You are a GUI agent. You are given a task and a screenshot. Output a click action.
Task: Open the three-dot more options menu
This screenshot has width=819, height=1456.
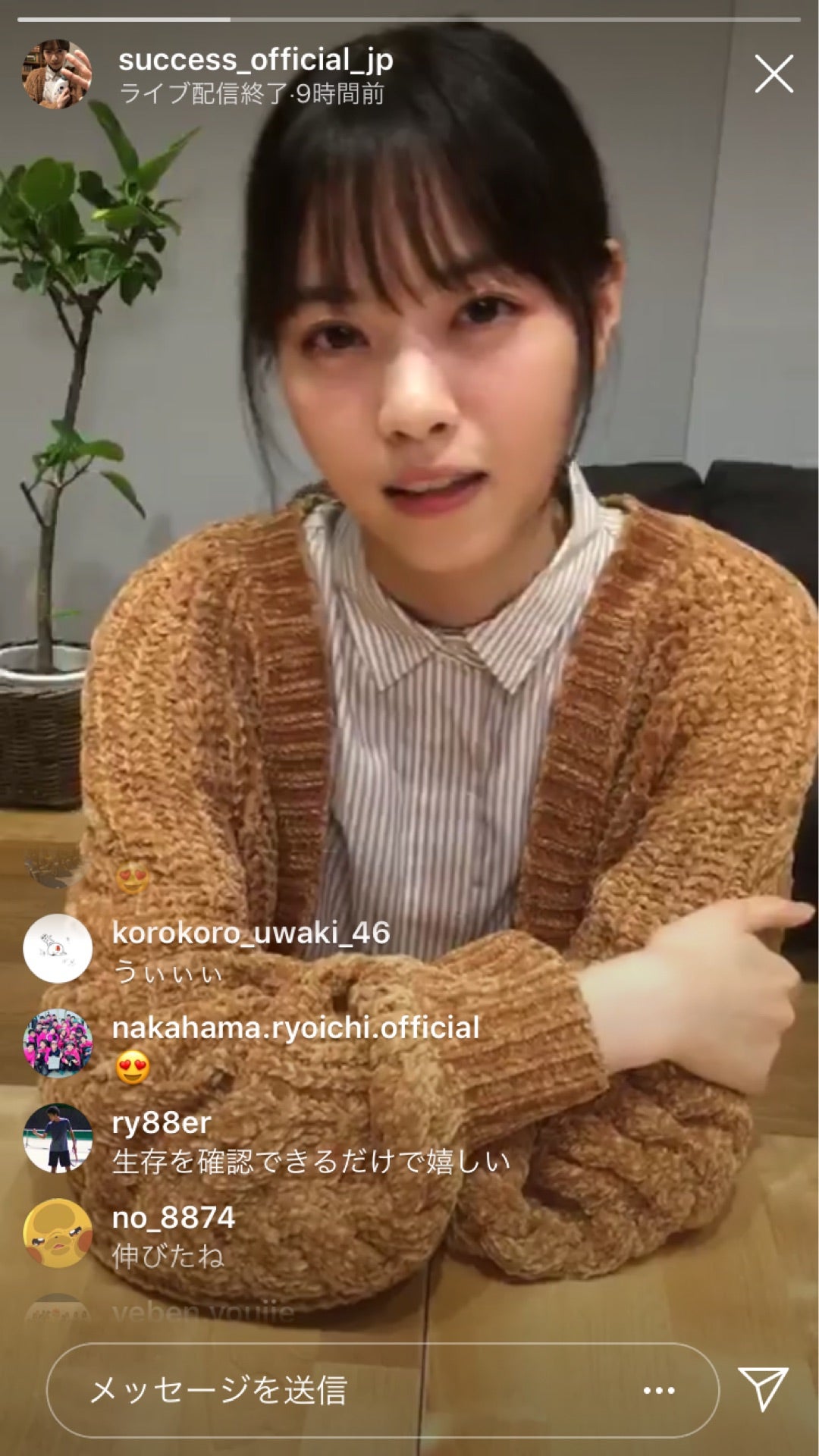(x=658, y=1390)
